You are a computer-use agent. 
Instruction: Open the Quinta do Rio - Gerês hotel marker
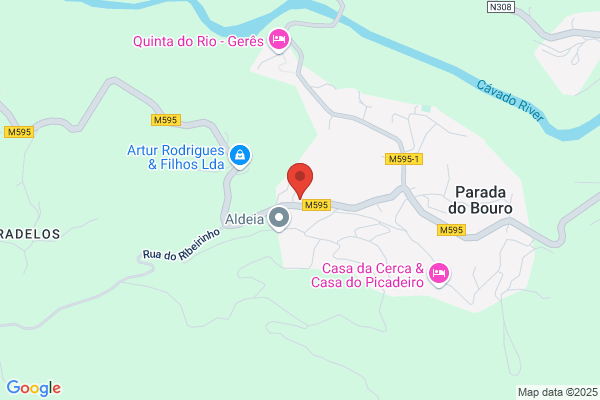point(279,39)
